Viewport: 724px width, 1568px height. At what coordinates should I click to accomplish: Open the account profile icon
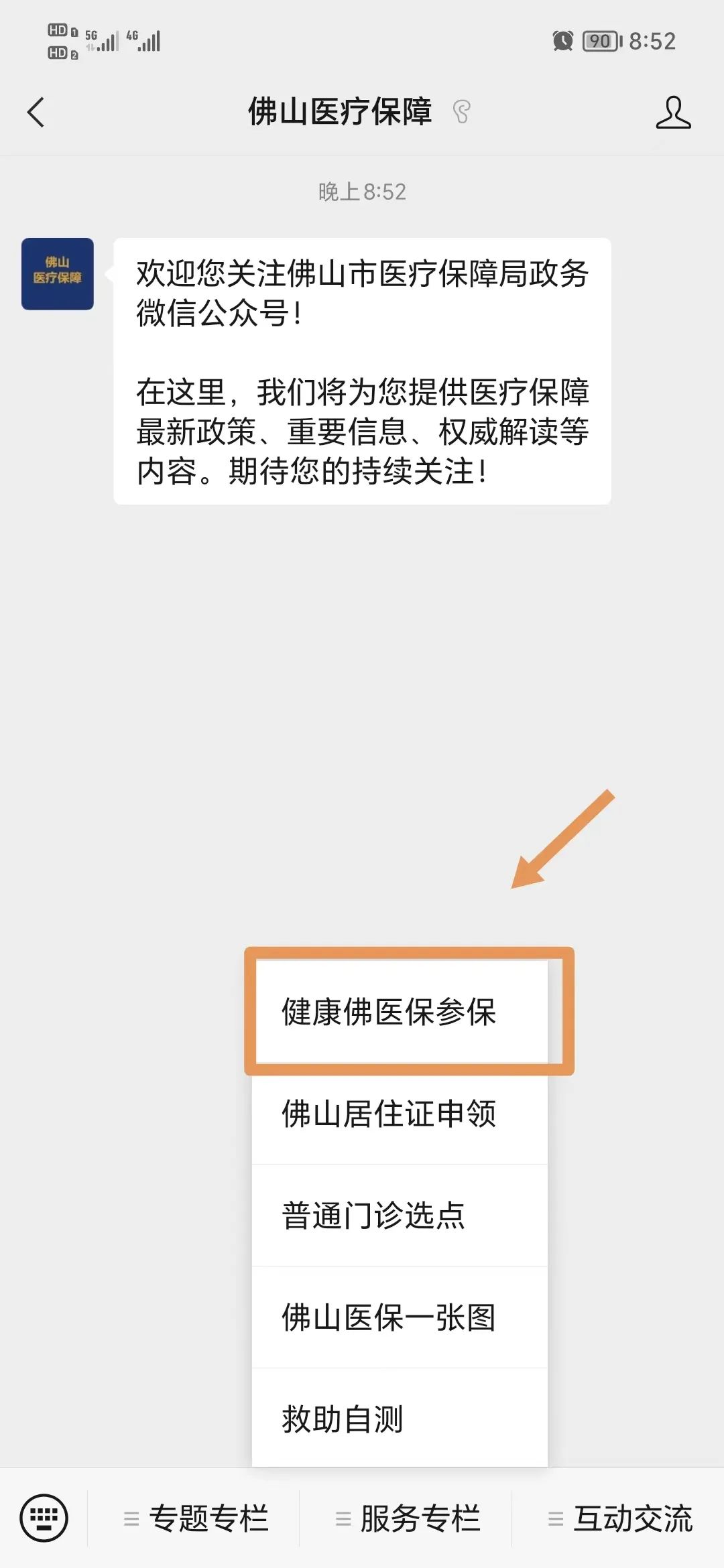[673, 112]
